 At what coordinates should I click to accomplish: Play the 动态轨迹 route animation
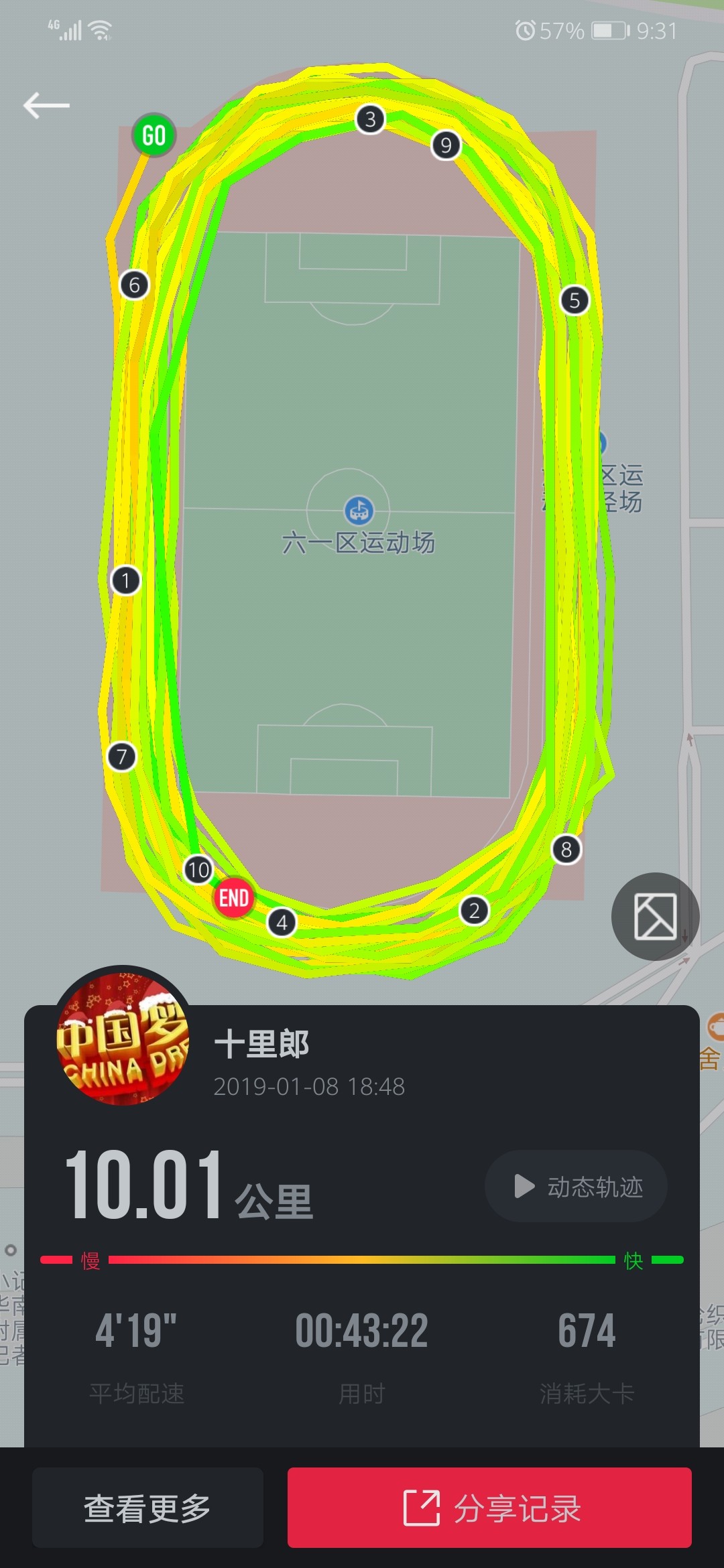[x=576, y=1186]
